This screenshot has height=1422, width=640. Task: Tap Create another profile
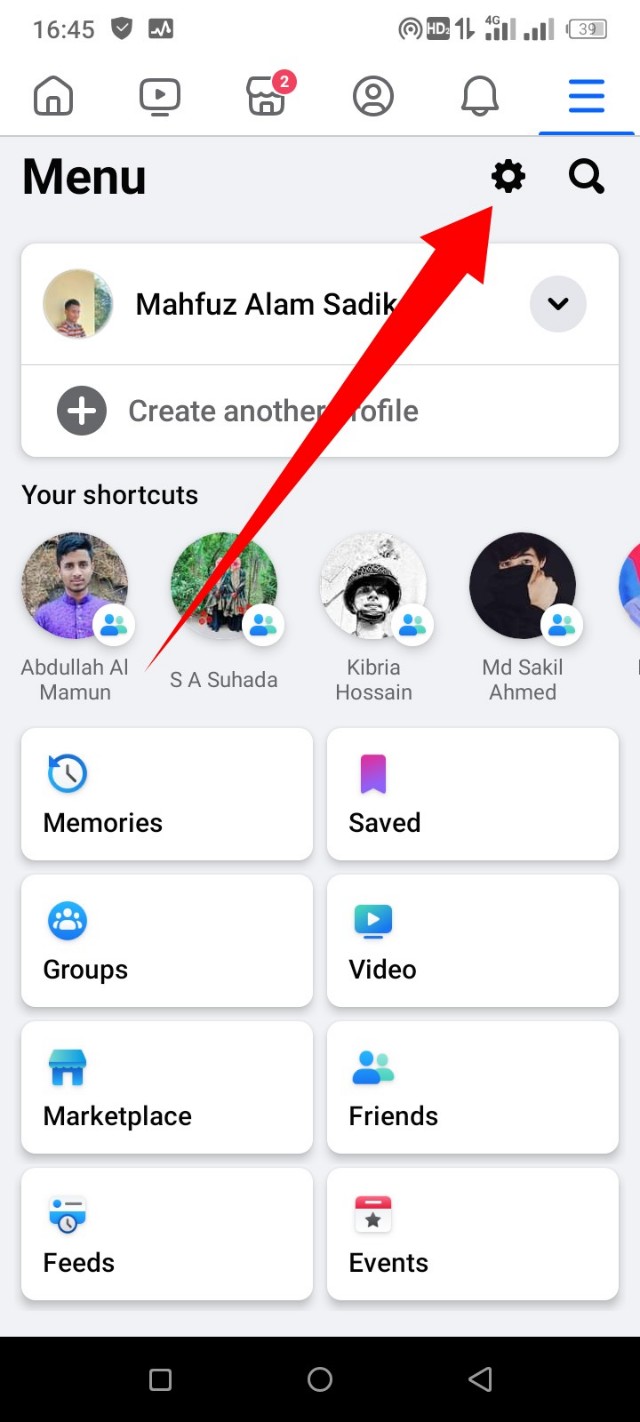point(272,411)
